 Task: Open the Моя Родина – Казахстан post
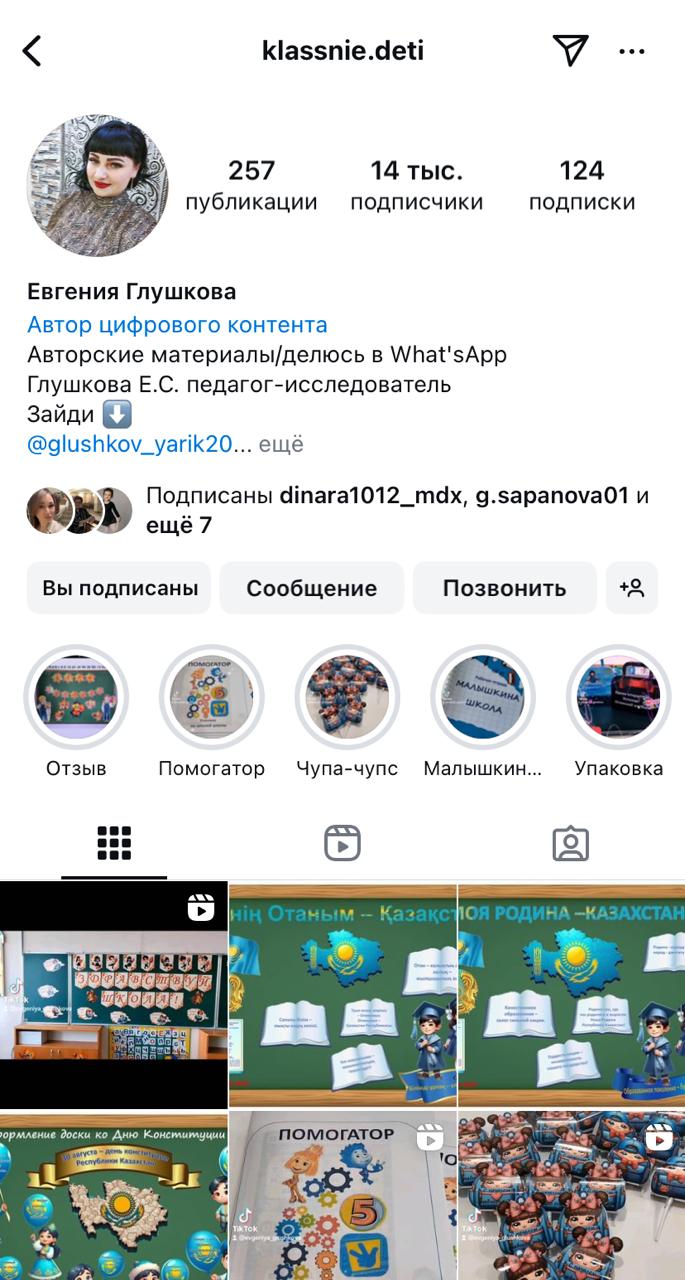click(572, 995)
